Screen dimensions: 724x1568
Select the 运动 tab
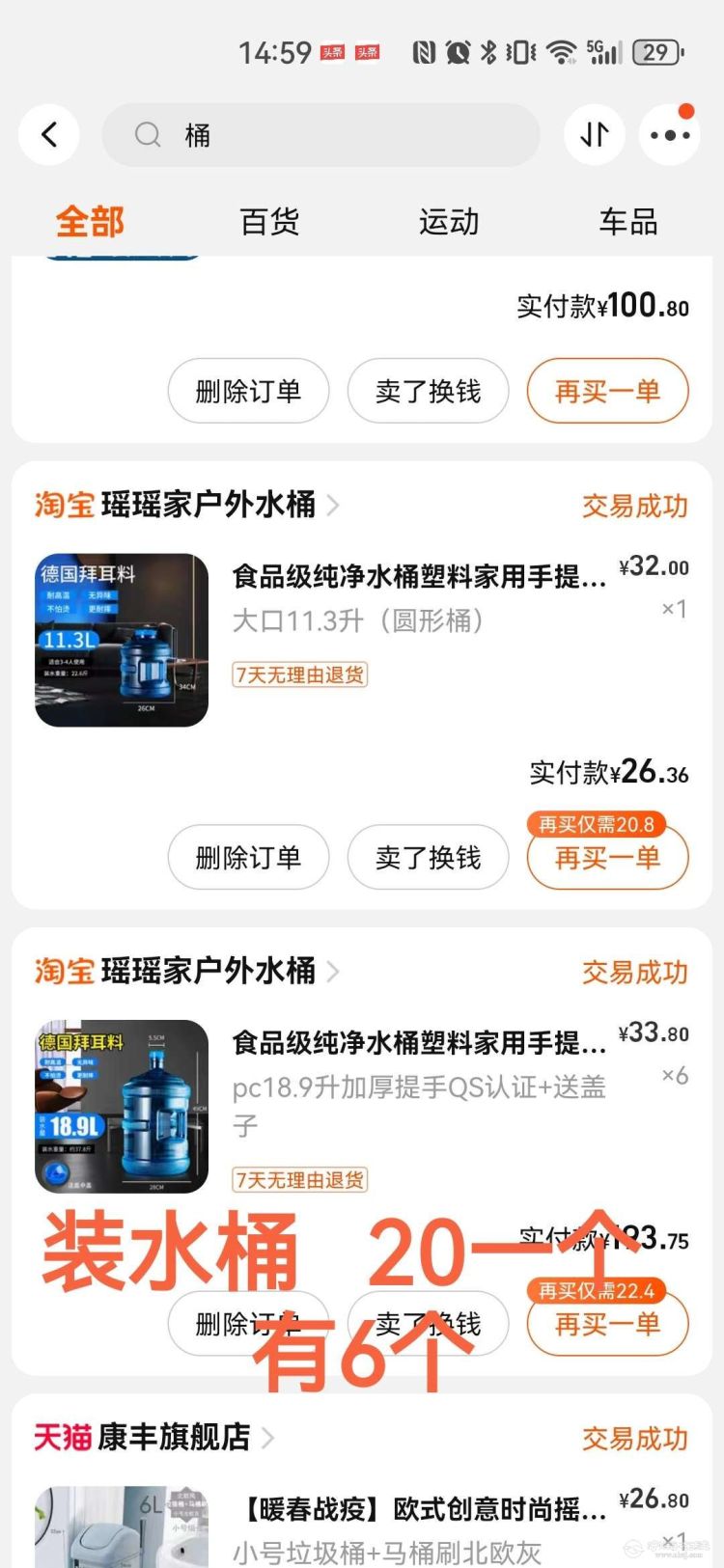pos(449,222)
